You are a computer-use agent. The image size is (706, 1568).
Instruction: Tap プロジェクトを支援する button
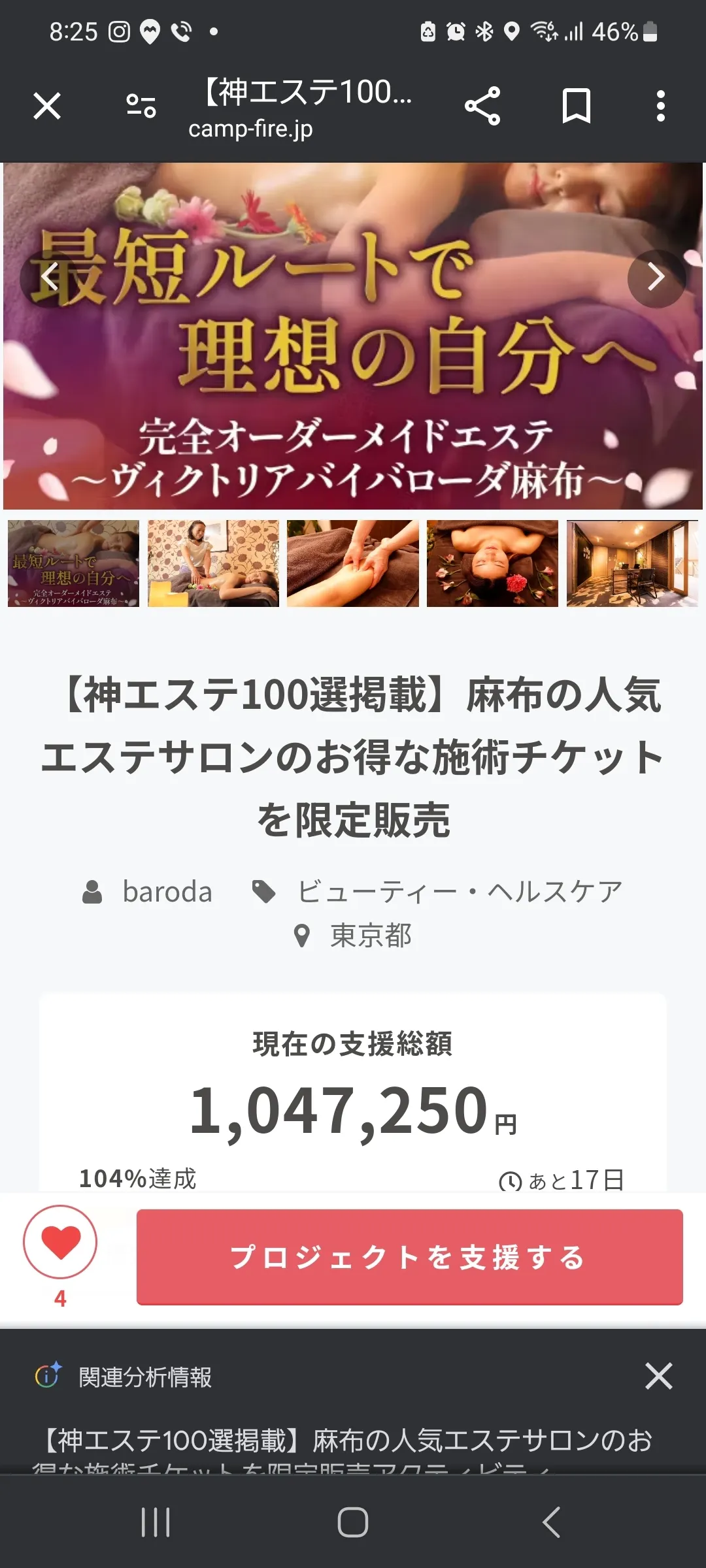(x=409, y=1257)
